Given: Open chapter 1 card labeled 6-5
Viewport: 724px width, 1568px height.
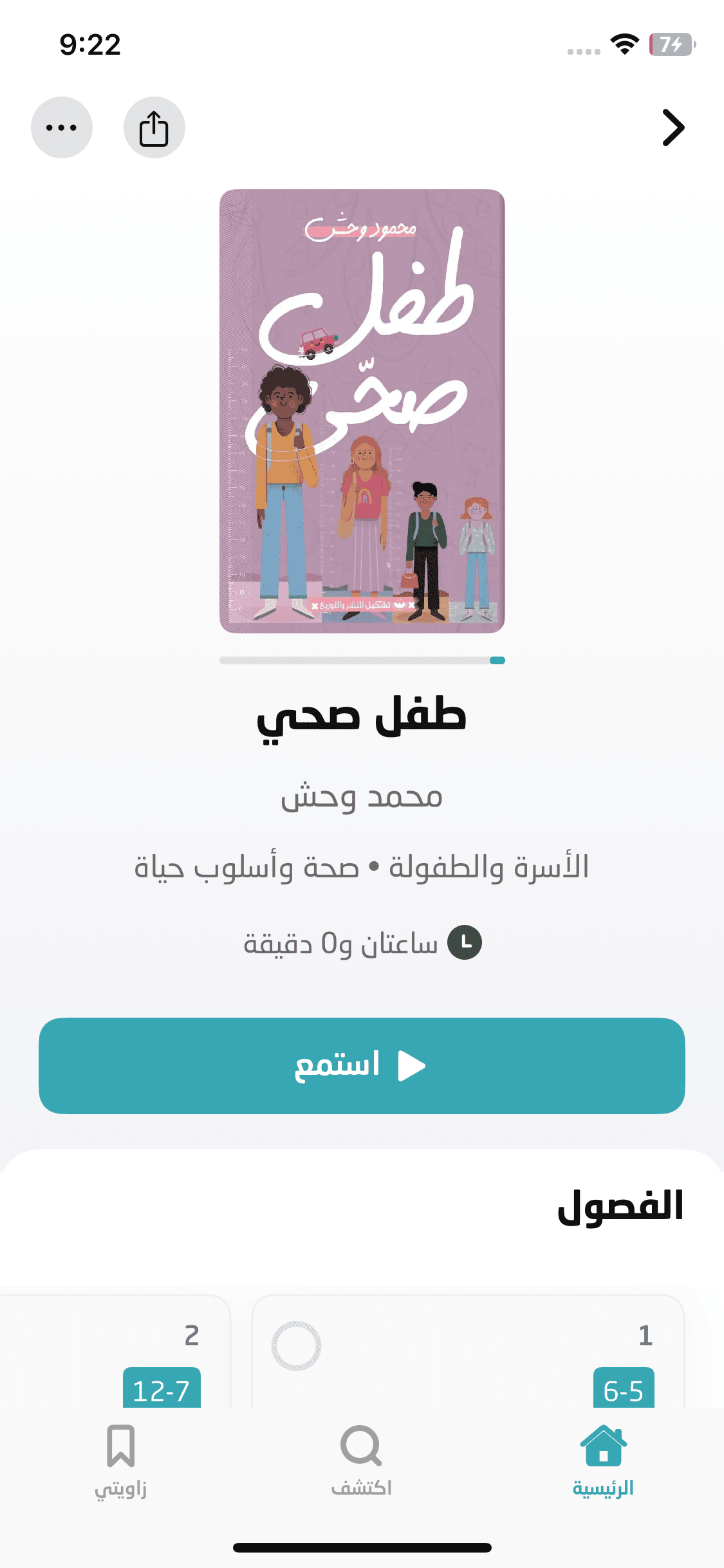Looking at the screenshot, I should (x=468, y=1352).
